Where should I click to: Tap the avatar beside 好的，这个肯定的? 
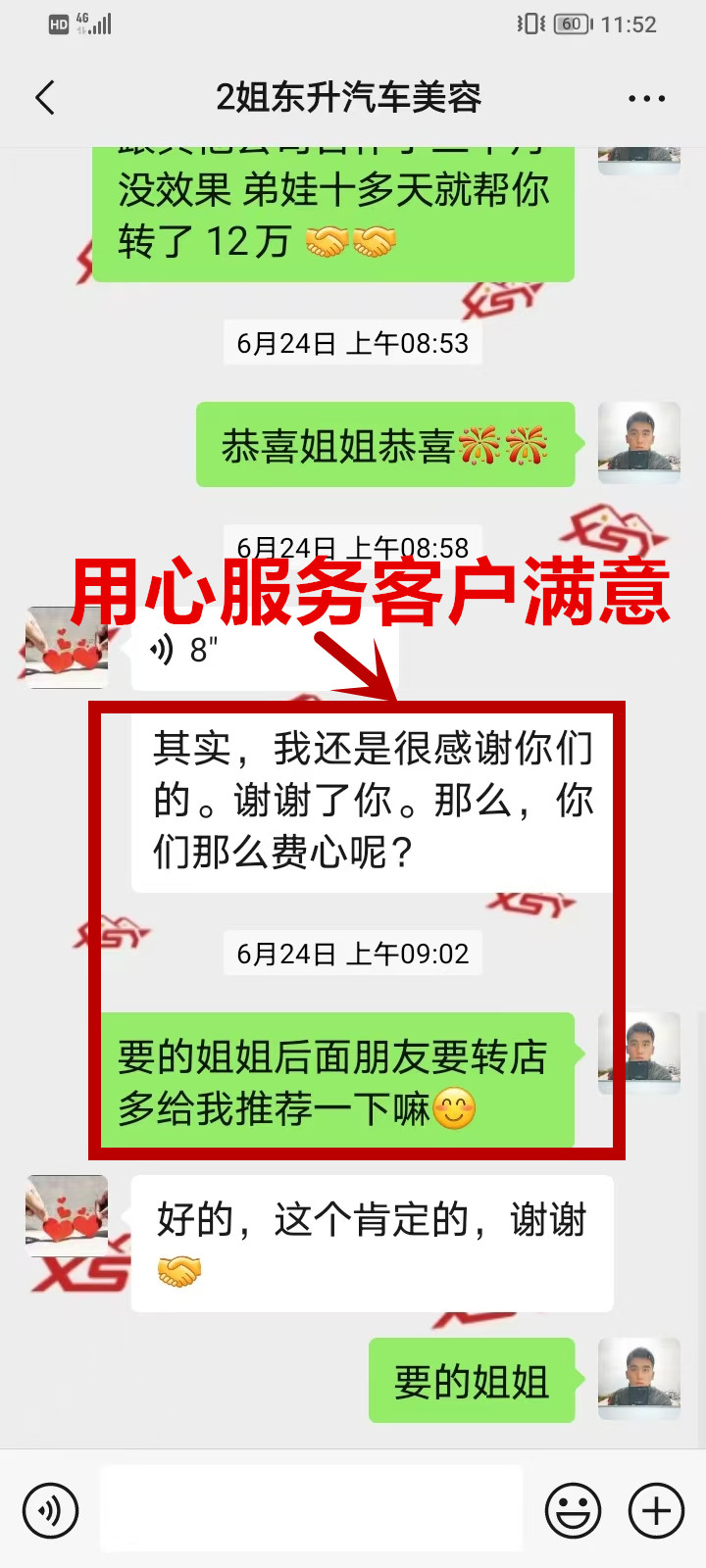67,1216
